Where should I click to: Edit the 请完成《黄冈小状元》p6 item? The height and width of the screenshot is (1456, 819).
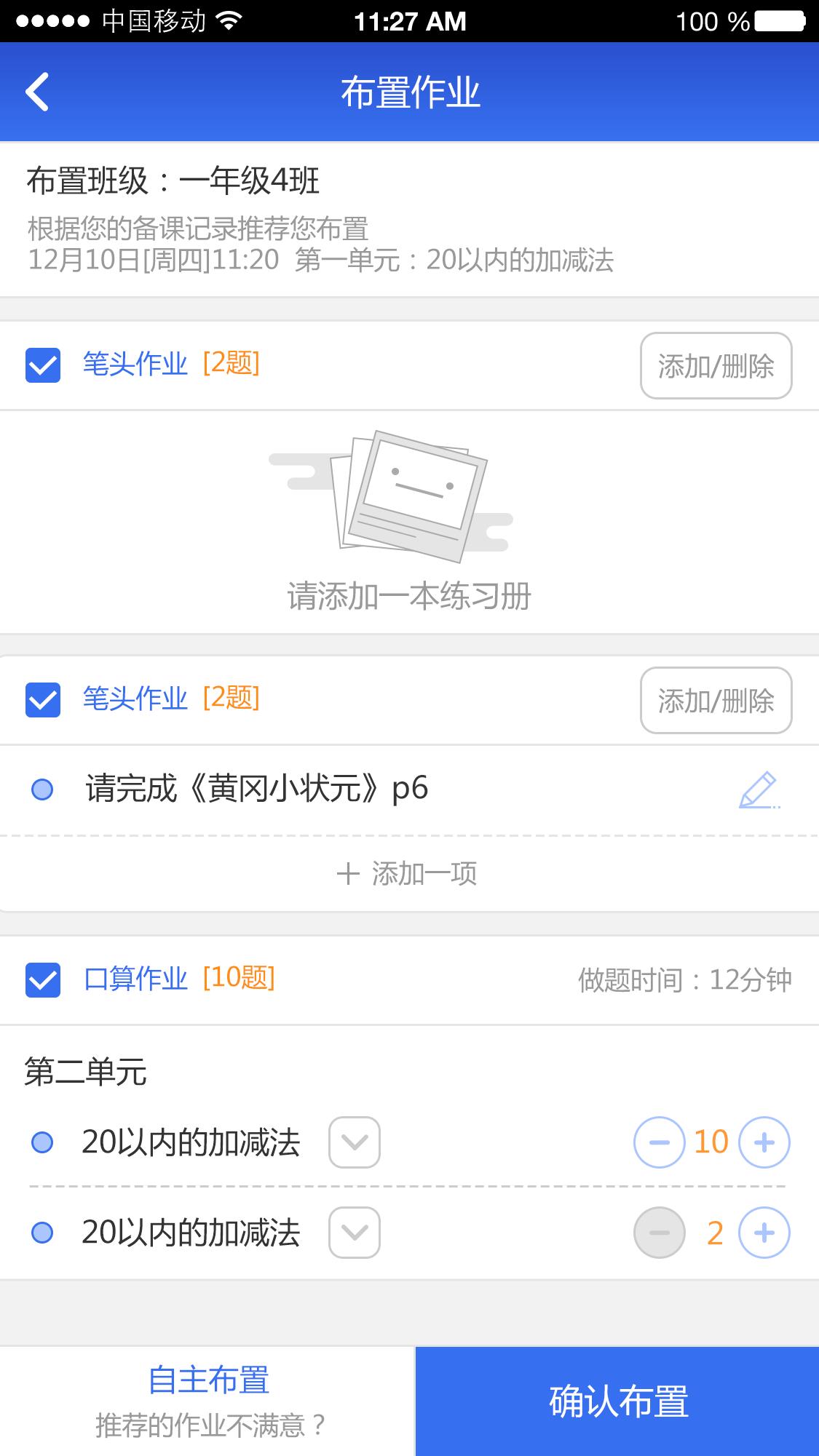(758, 790)
